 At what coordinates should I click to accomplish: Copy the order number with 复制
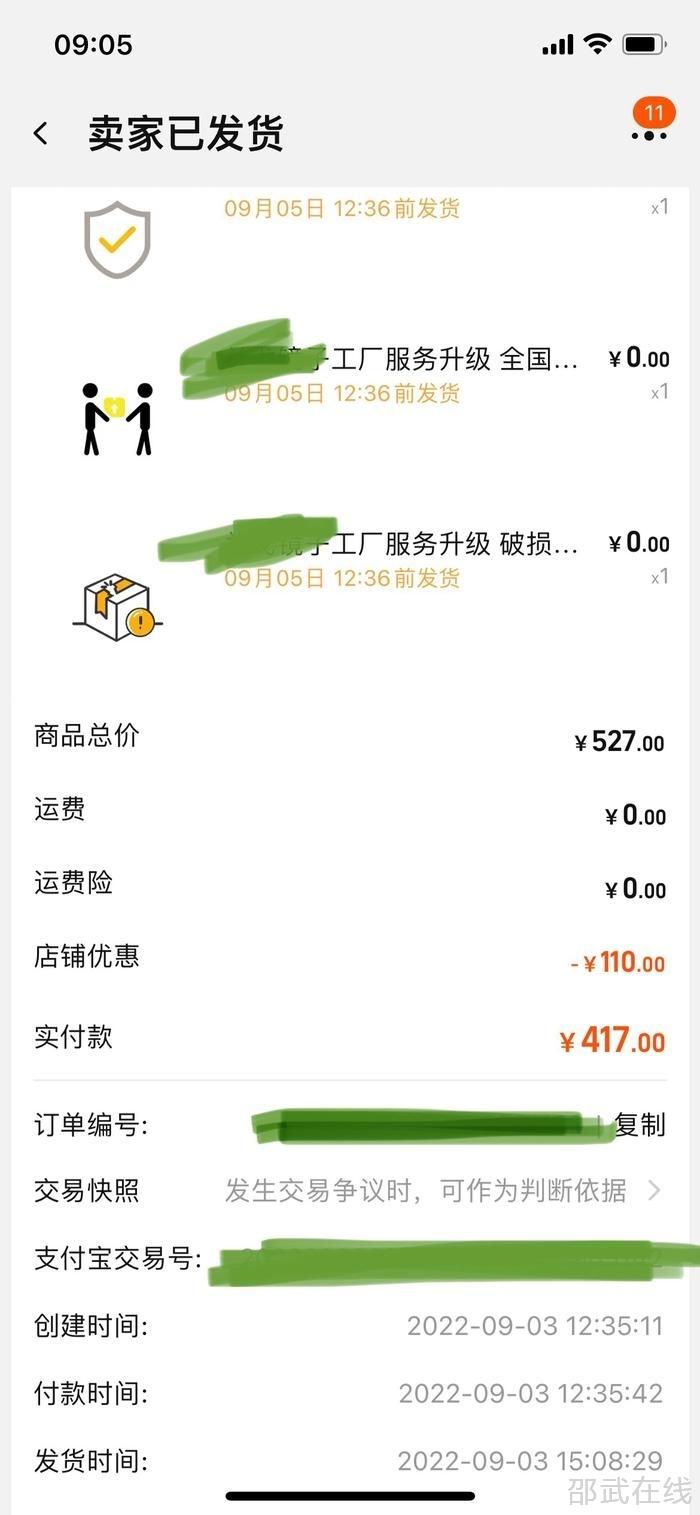639,1125
